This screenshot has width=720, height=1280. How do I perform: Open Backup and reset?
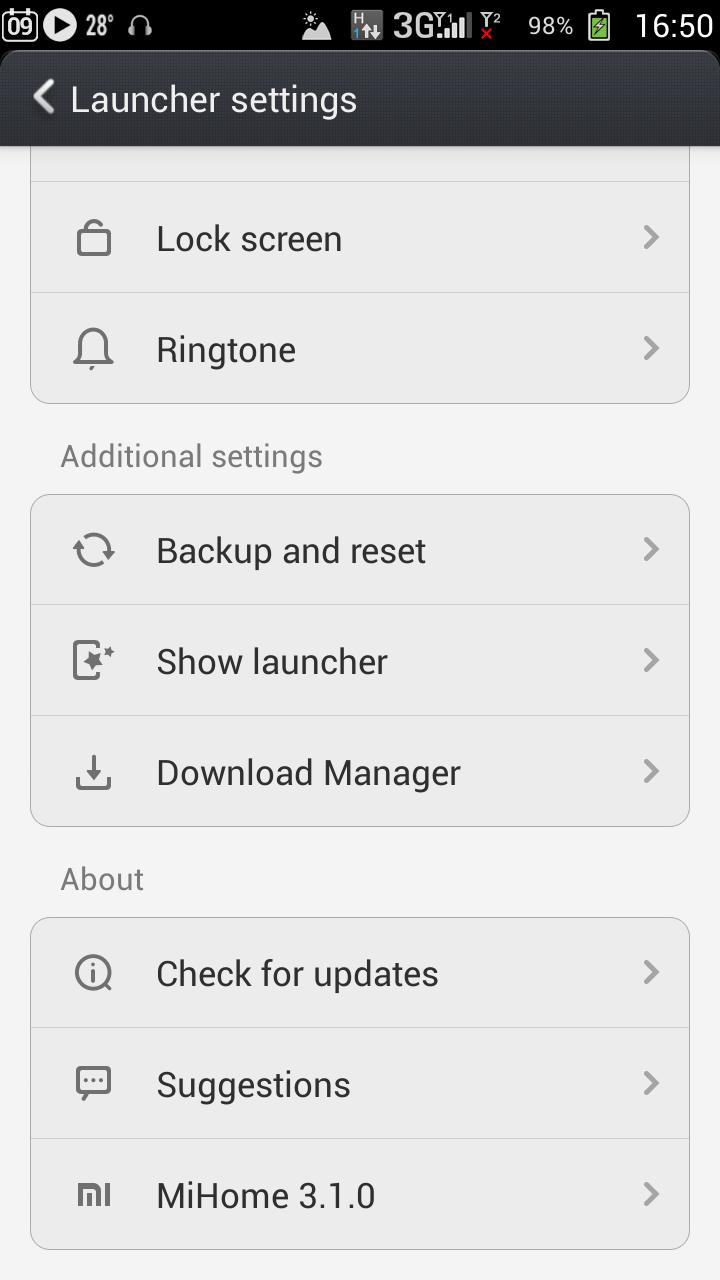click(360, 550)
